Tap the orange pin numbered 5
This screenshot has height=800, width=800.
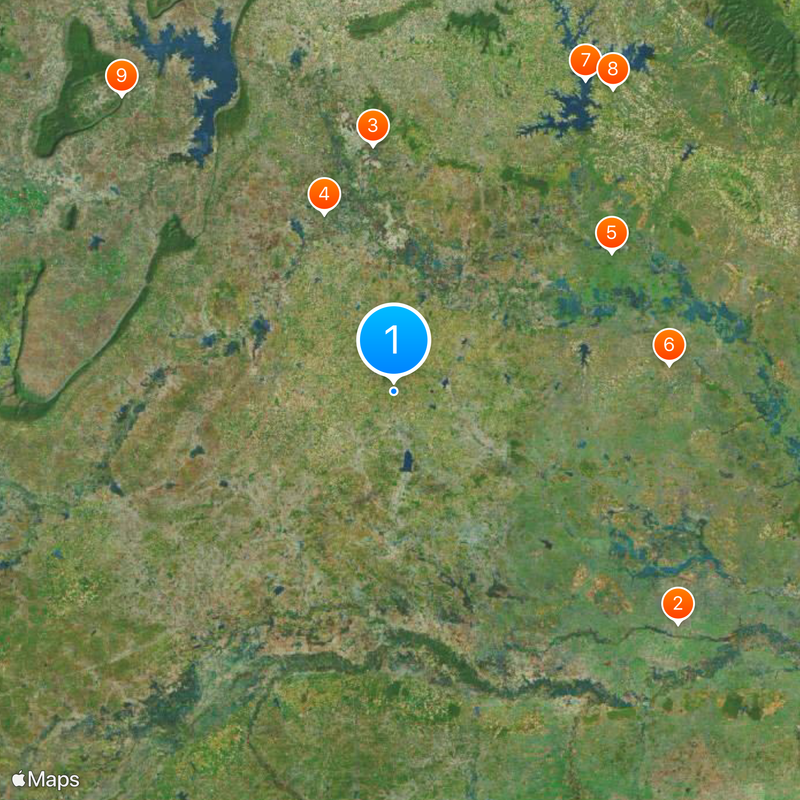(x=611, y=232)
